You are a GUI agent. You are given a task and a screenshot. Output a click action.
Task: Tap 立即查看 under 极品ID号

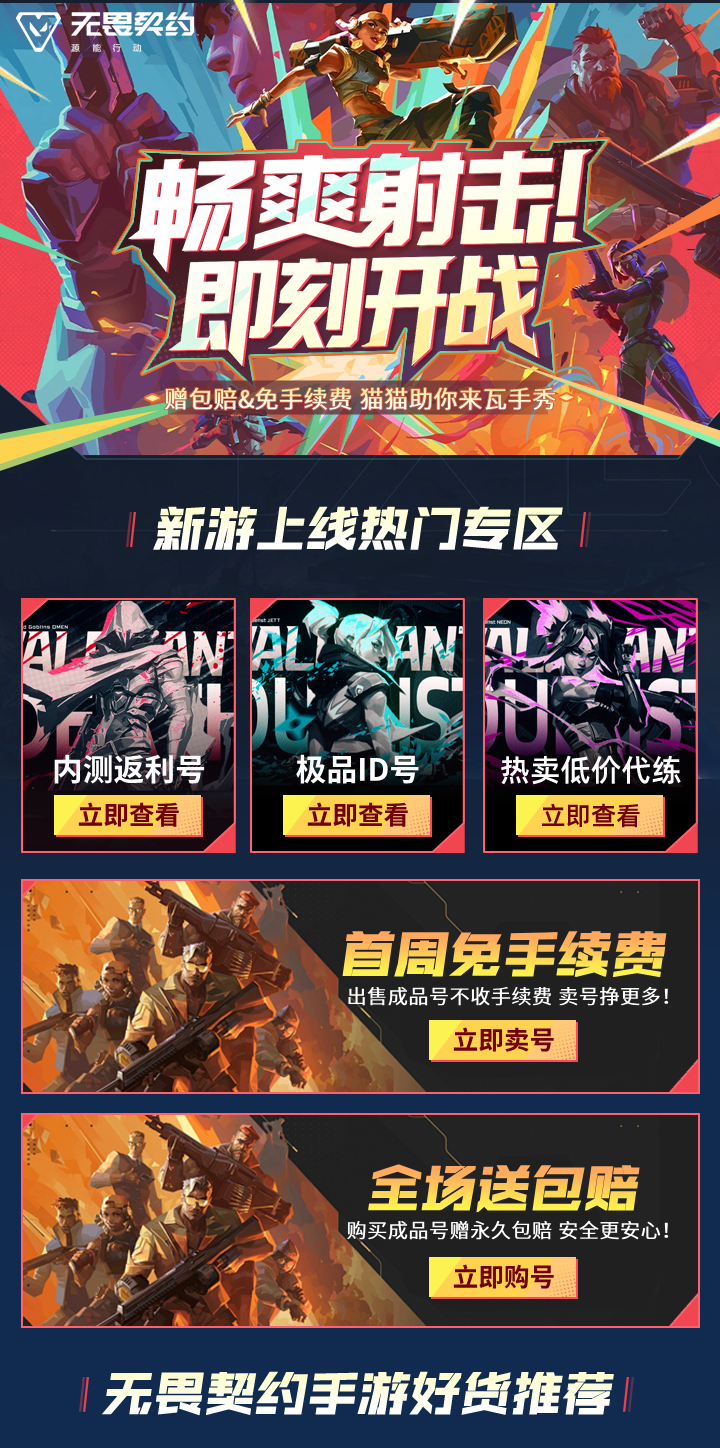[357, 816]
